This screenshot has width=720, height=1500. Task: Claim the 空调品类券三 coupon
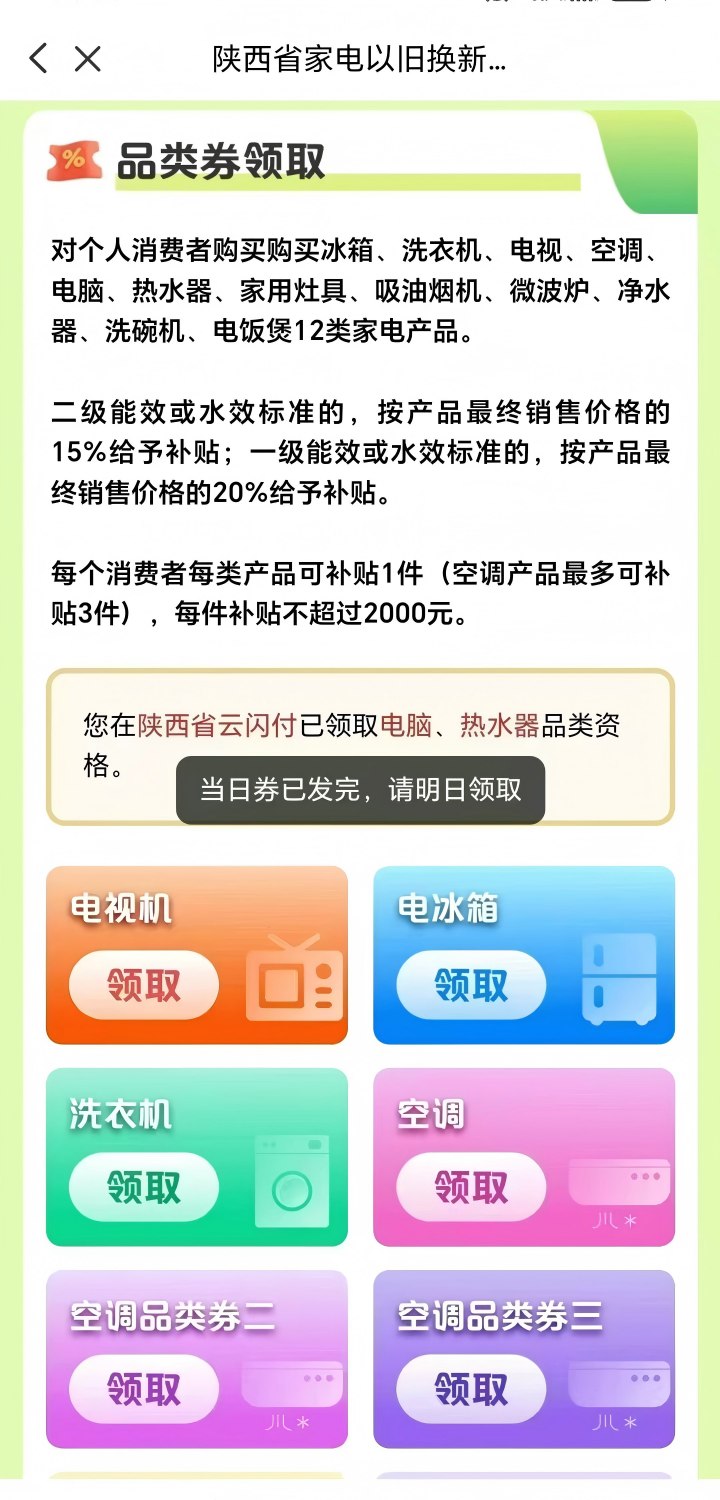pyautogui.click(x=471, y=1389)
